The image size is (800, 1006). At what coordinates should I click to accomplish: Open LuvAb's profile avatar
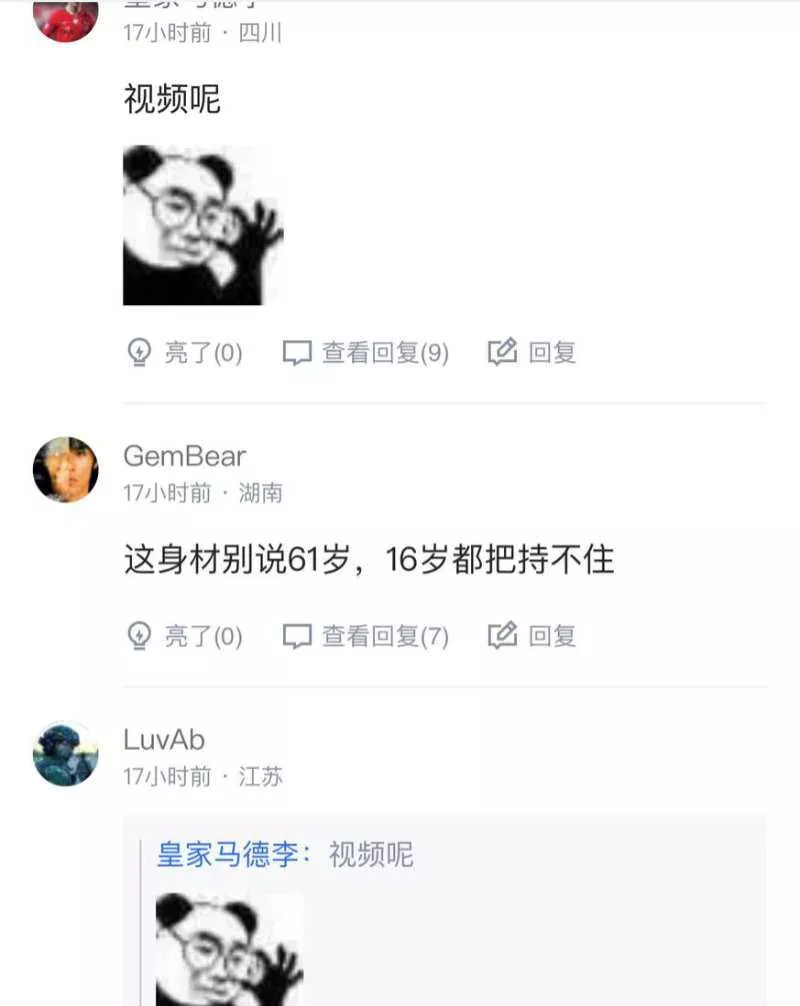66,753
